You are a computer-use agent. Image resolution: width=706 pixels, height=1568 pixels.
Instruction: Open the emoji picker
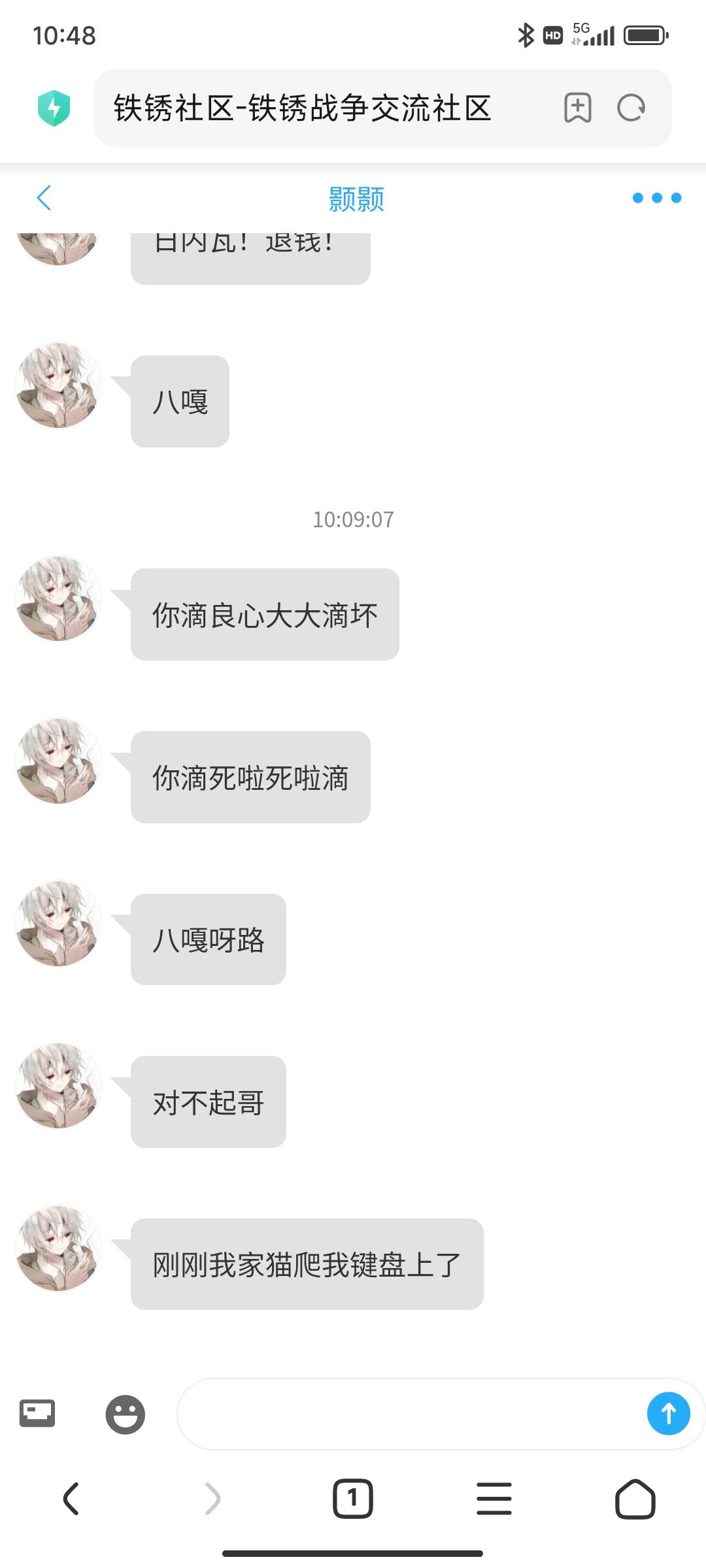(125, 1414)
